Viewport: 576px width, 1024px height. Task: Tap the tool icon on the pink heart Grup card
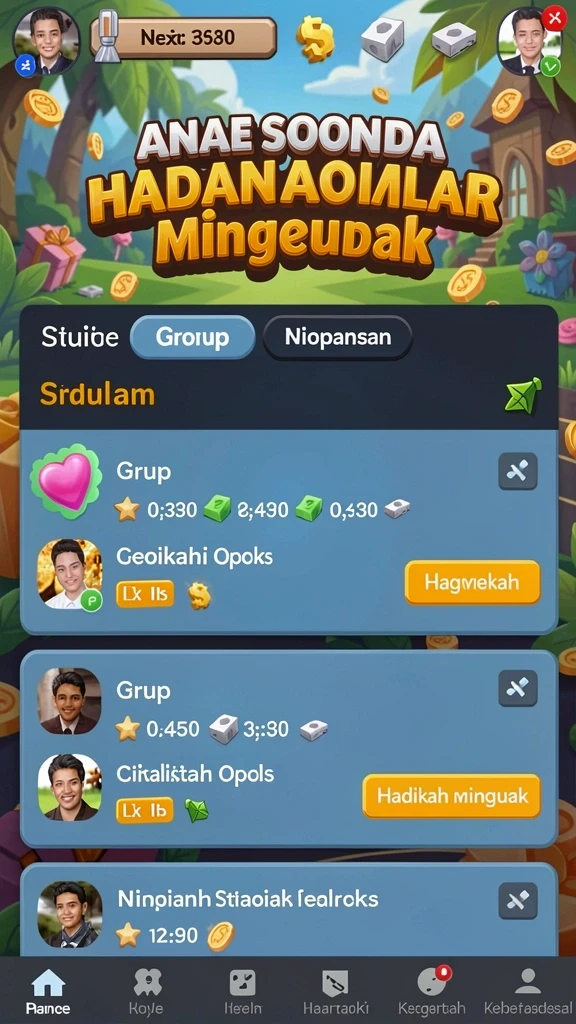518,471
